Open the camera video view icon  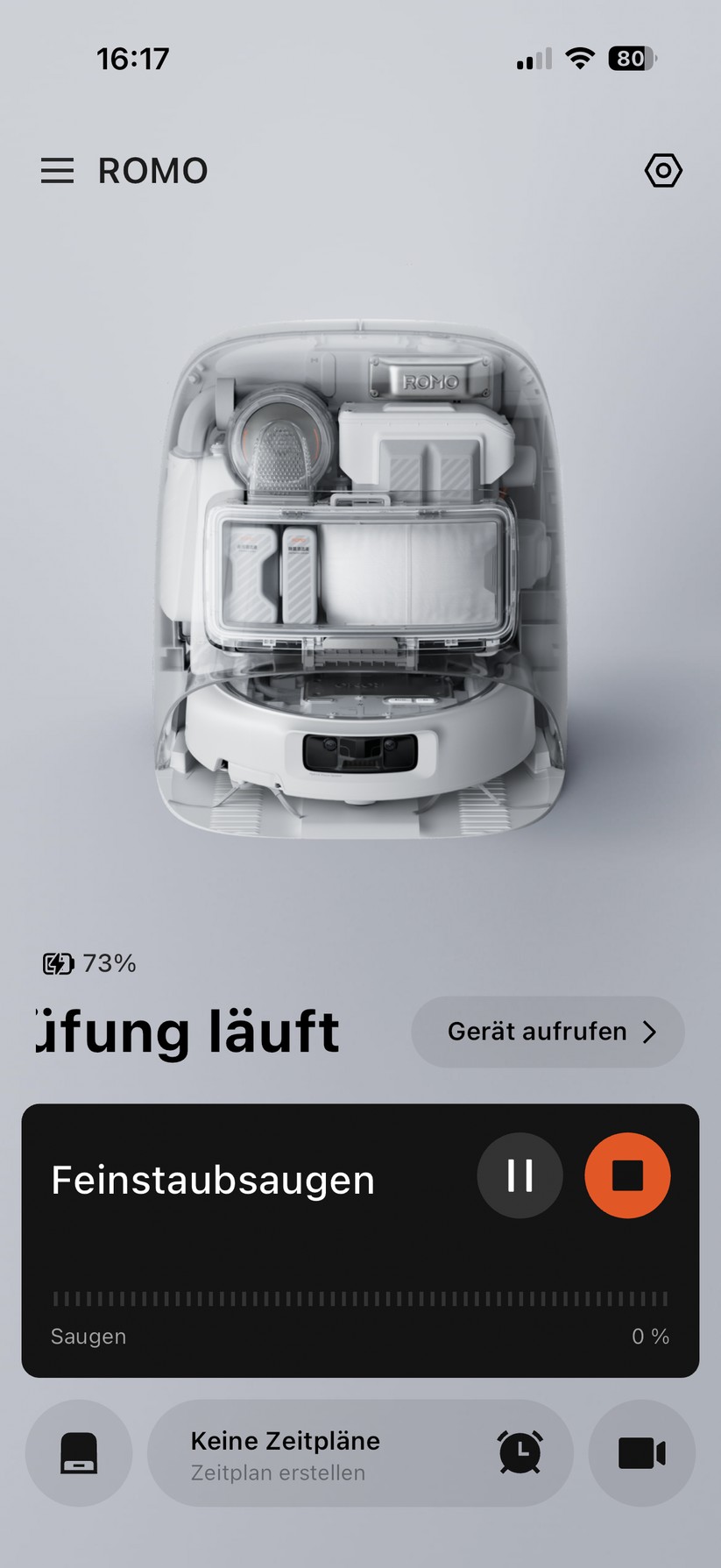point(642,1453)
